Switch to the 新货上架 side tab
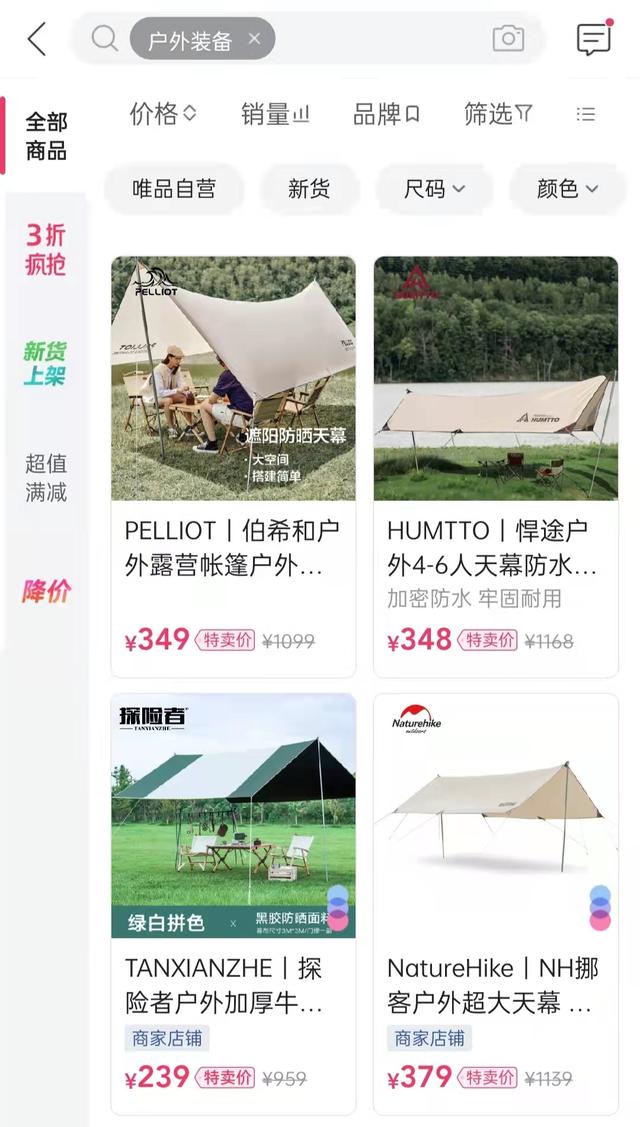640x1127 pixels. click(x=46, y=364)
